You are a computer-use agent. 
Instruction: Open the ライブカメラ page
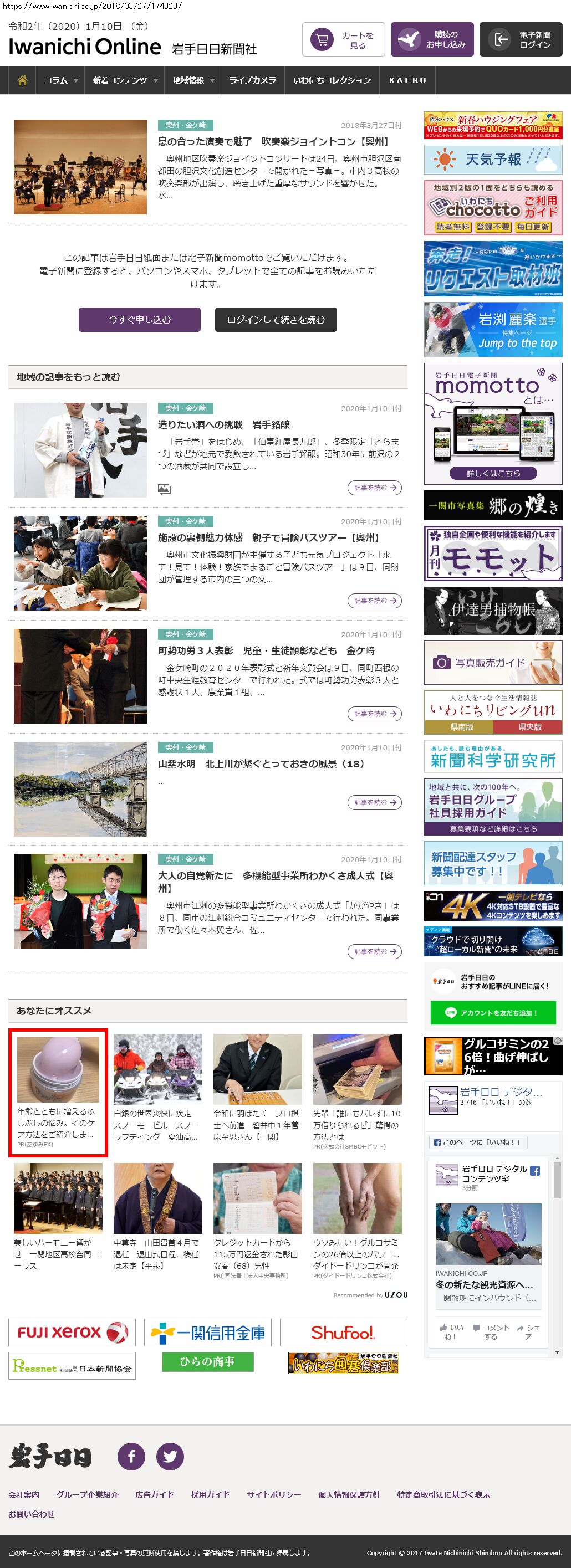point(252,80)
